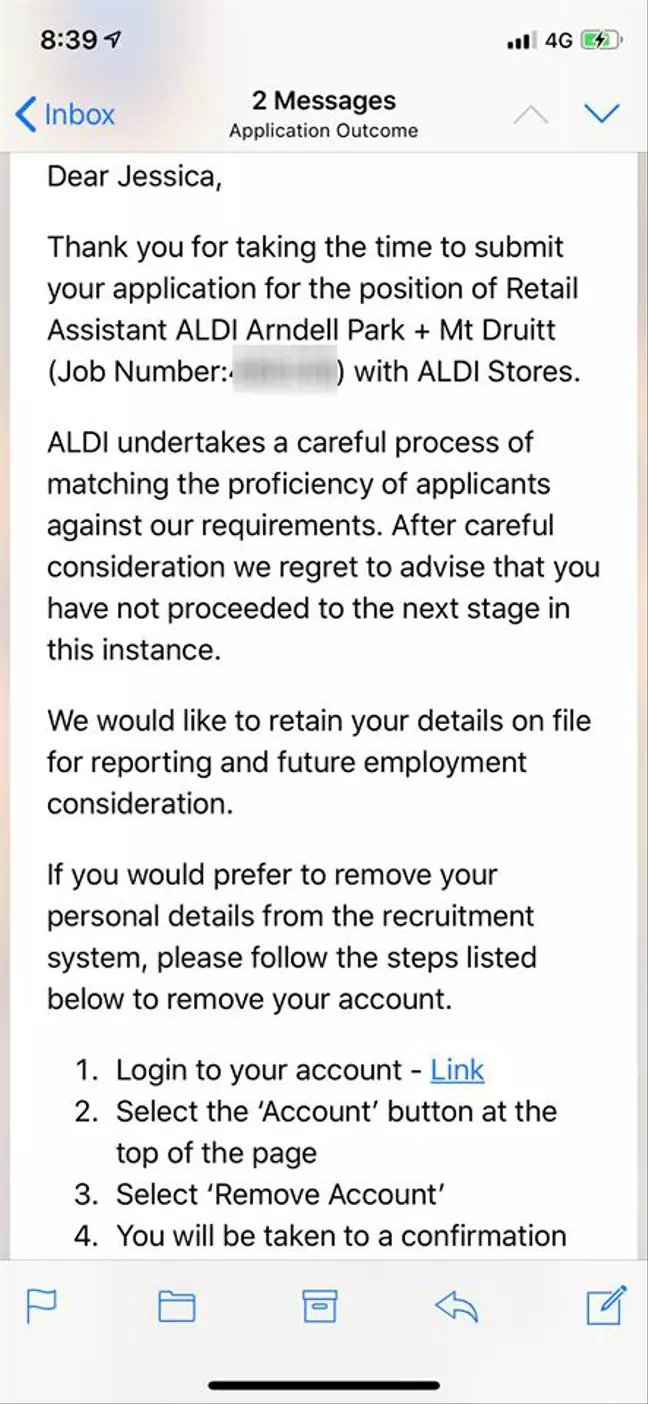Compose a new email
This screenshot has width=648, height=1404.
tap(606, 1304)
